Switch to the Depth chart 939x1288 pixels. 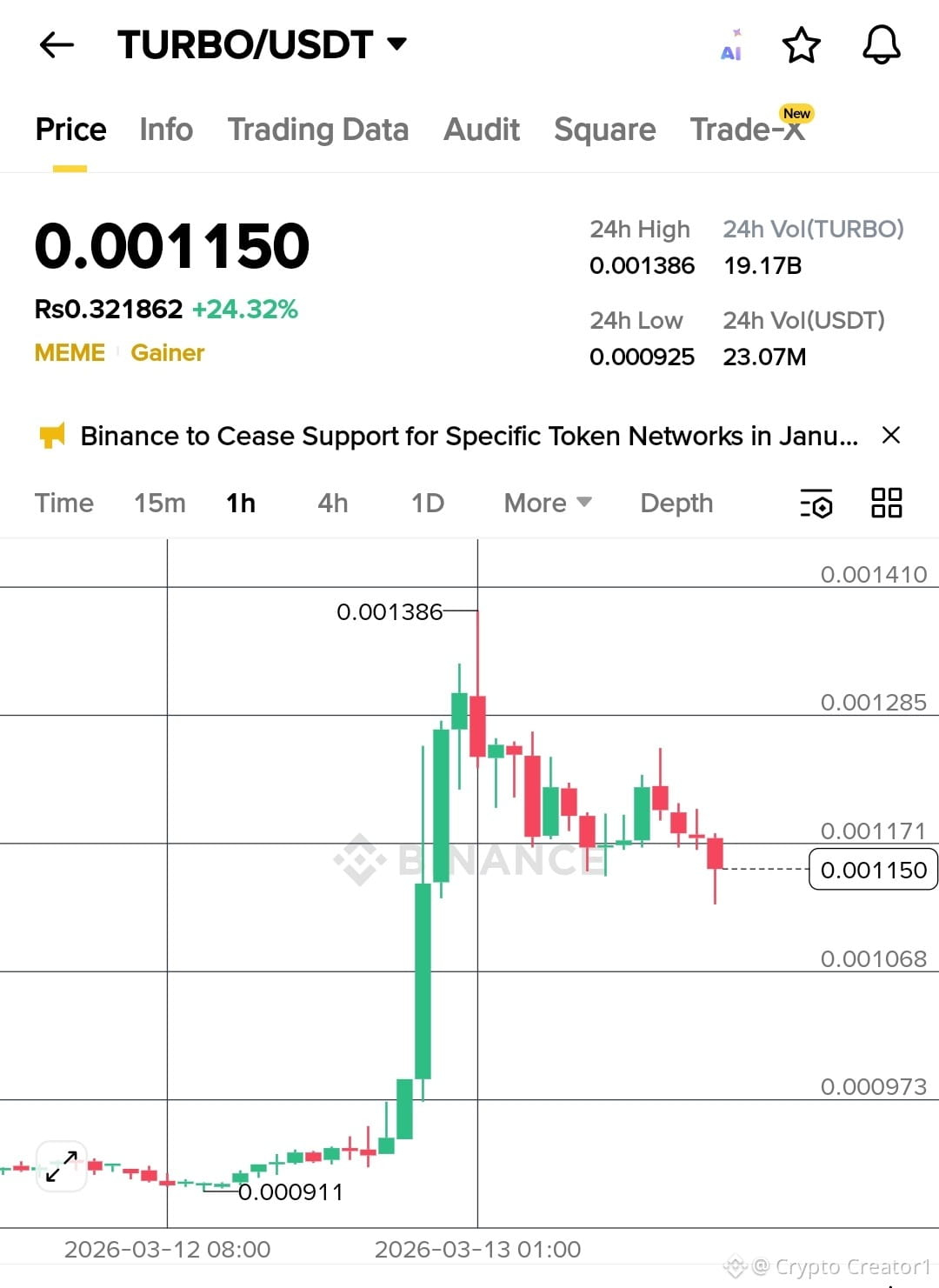(676, 503)
